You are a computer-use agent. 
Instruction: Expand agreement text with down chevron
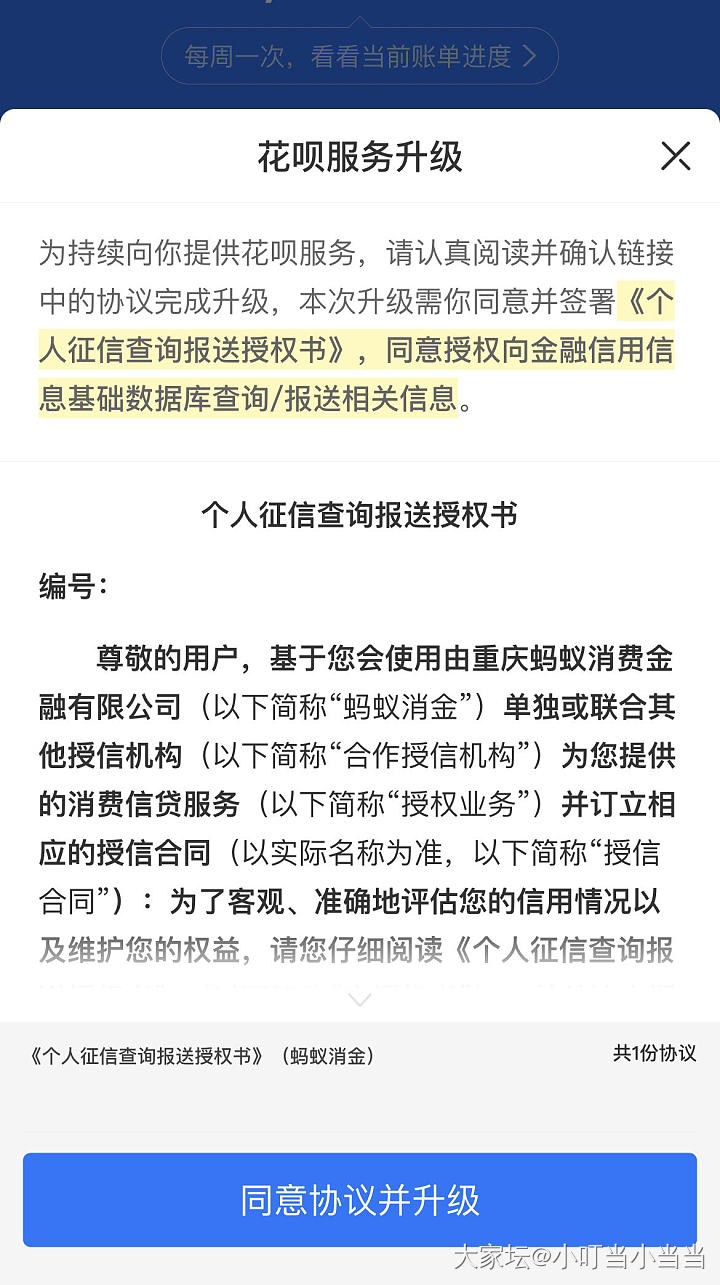pos(360,999)
